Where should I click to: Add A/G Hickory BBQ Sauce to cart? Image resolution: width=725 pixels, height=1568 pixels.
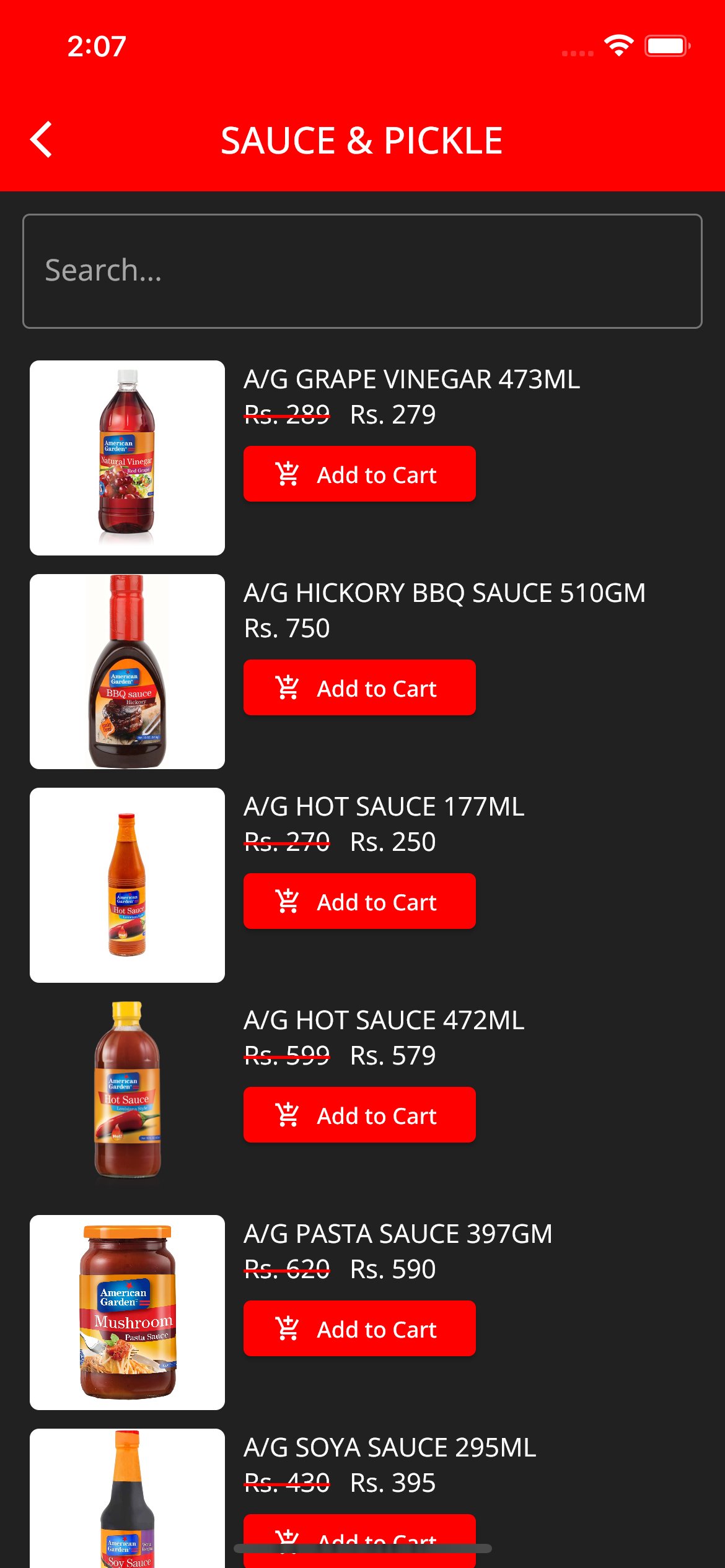click(359, 688)
